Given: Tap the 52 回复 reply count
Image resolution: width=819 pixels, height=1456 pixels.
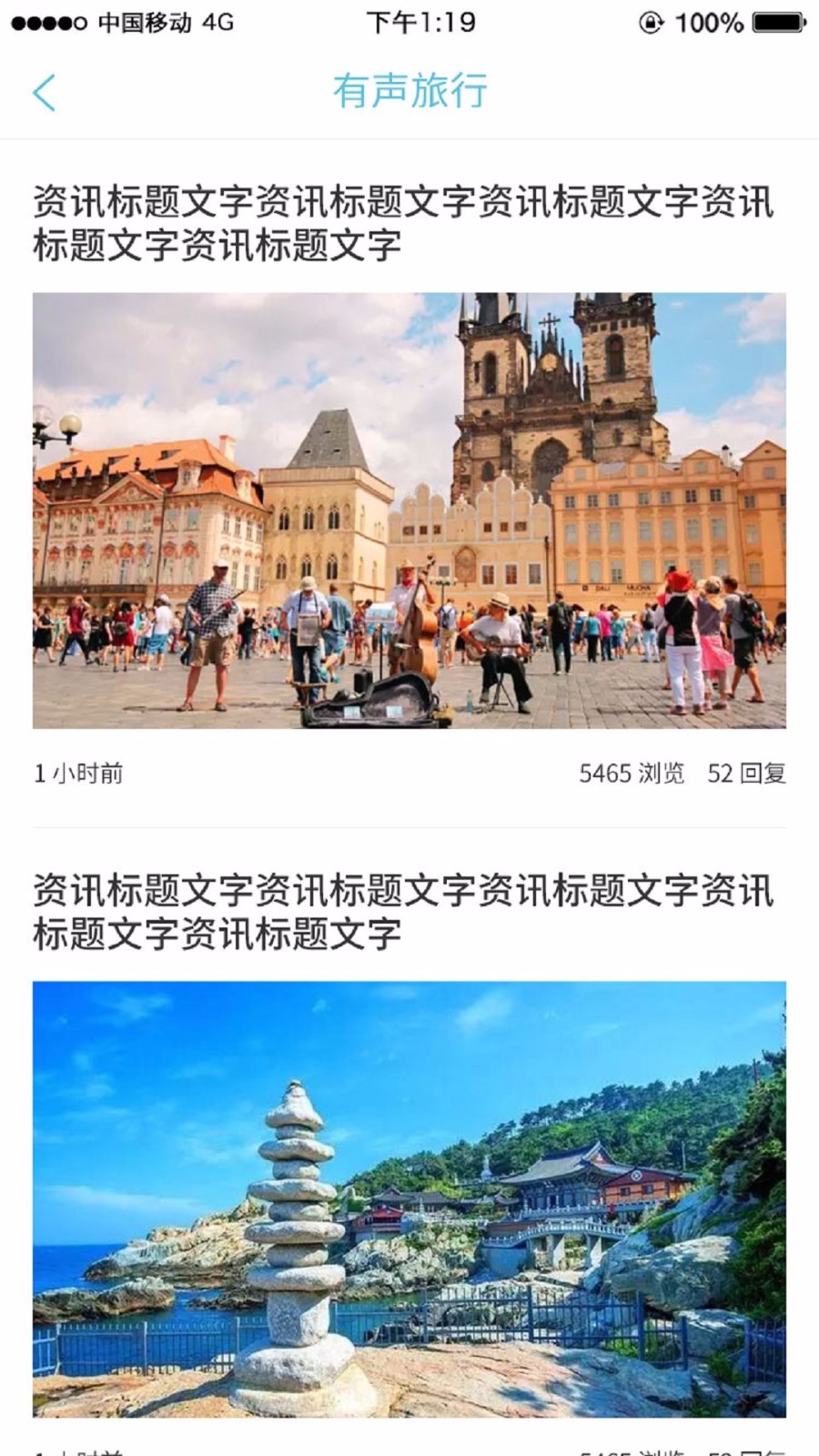Looking at the screenshot, I should [x=750, y=773].
